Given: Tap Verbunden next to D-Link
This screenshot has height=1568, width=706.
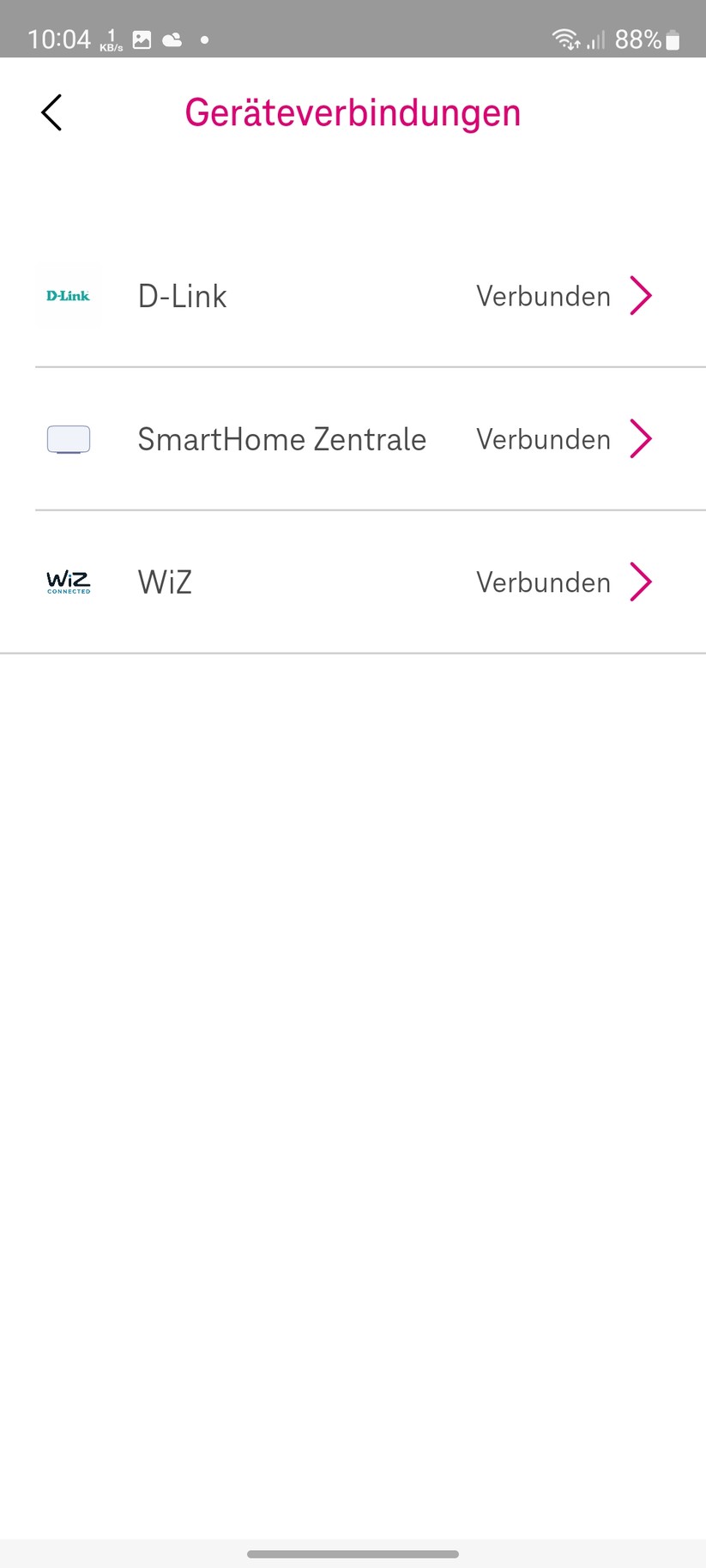Looking at the screenshot, I should (541, 296).
